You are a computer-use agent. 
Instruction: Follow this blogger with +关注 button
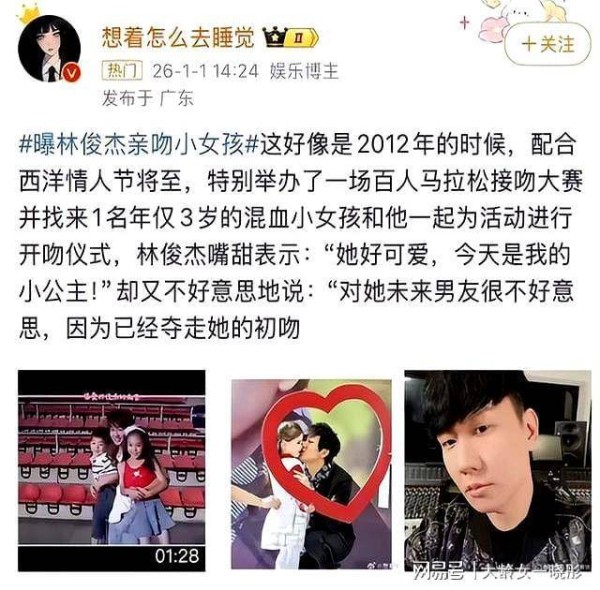547,43
